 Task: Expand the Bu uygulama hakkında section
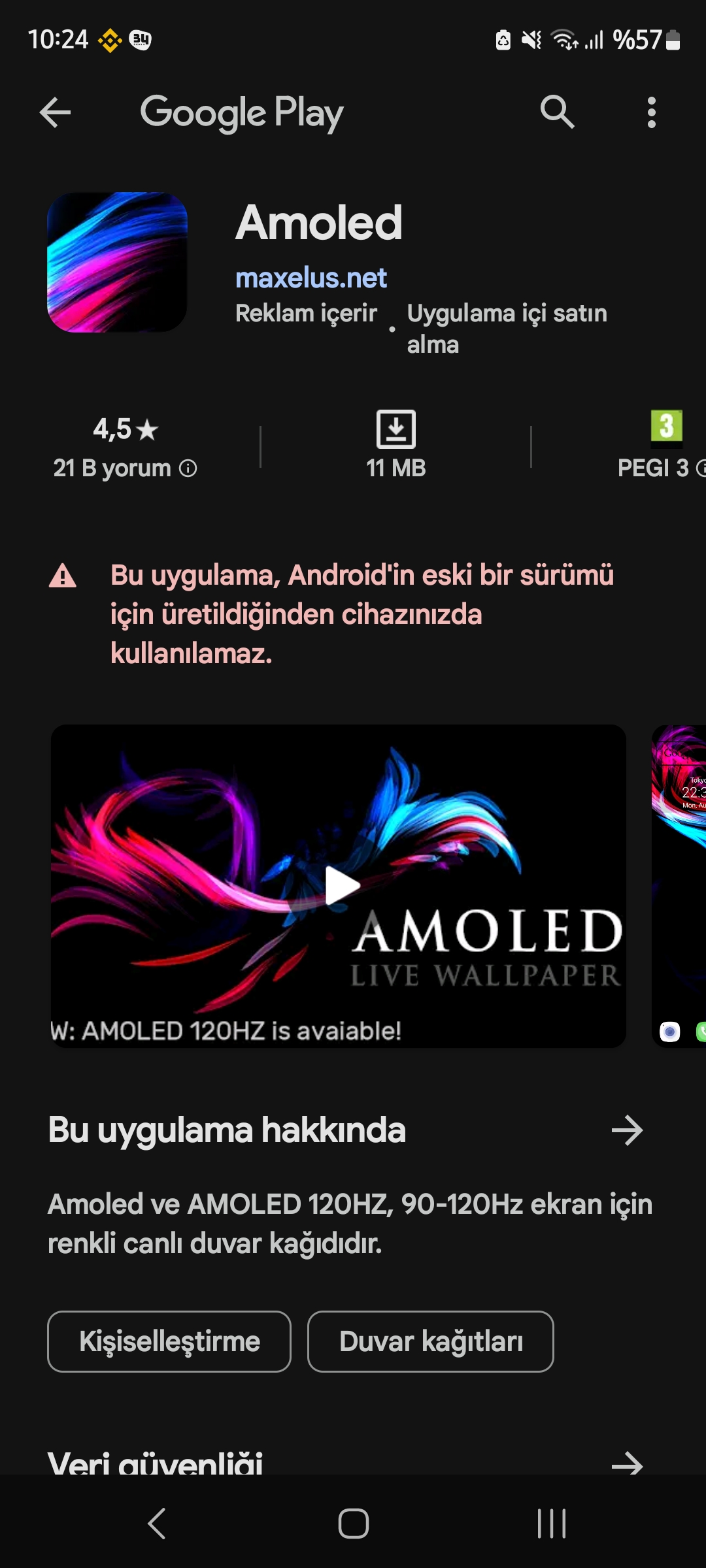627,1130
